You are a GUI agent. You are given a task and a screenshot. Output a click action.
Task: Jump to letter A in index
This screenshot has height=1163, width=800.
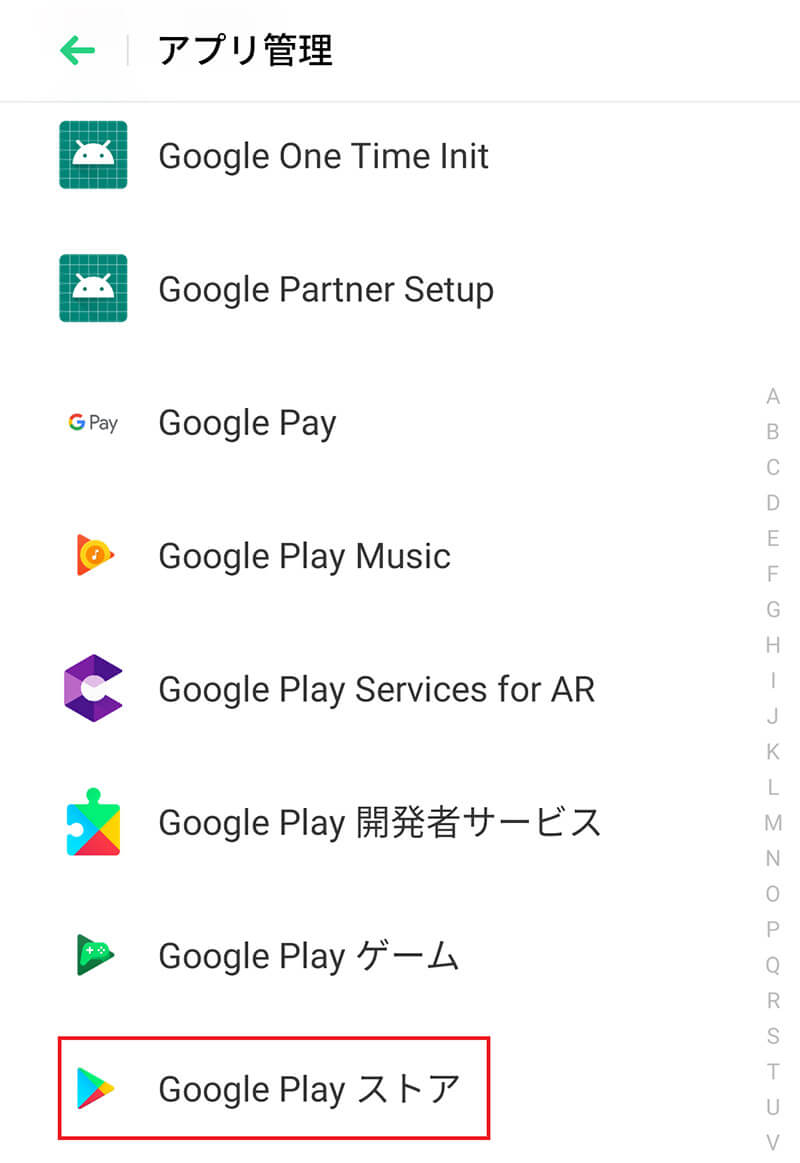773,397
